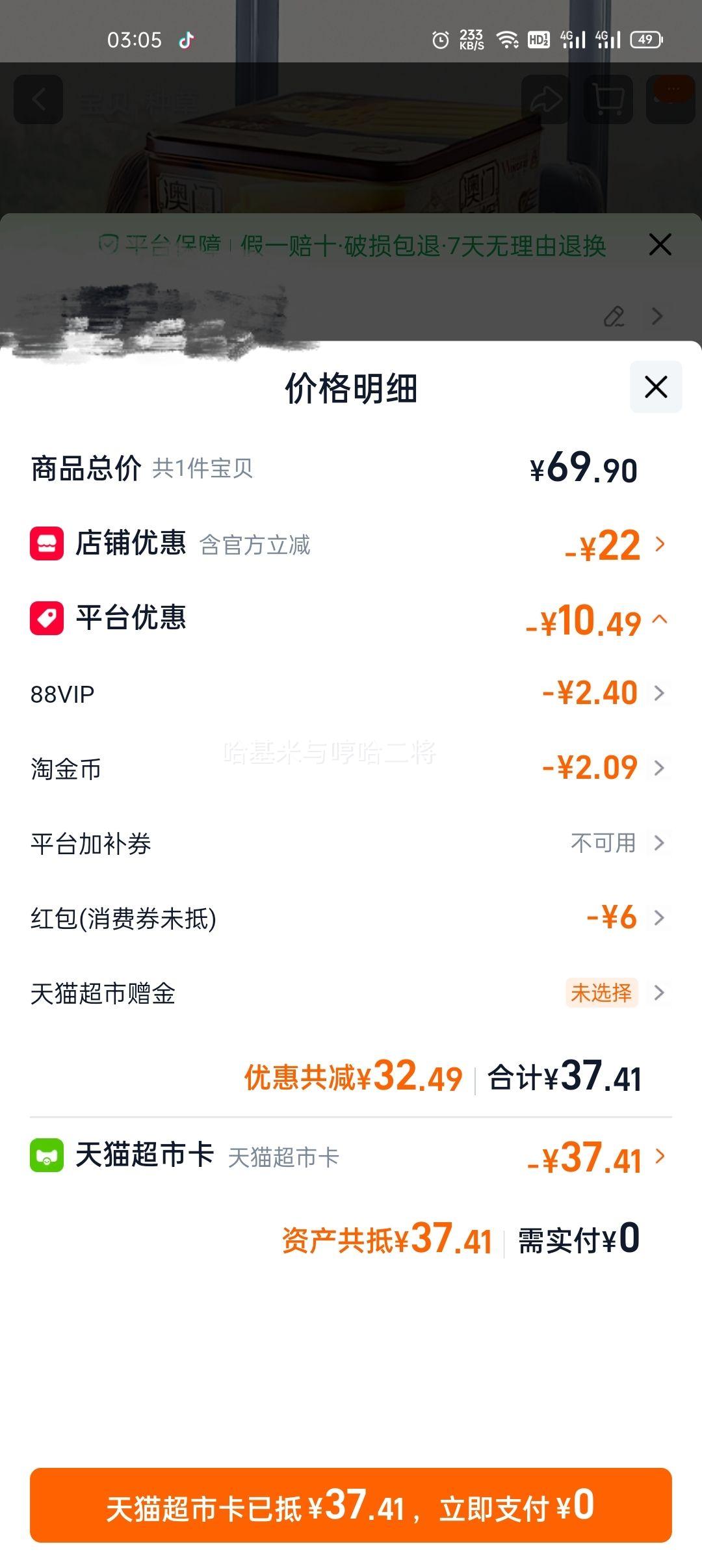Open the 平台加补券 entry marked 不可用
702x1568 pixels.
point(659,844)
